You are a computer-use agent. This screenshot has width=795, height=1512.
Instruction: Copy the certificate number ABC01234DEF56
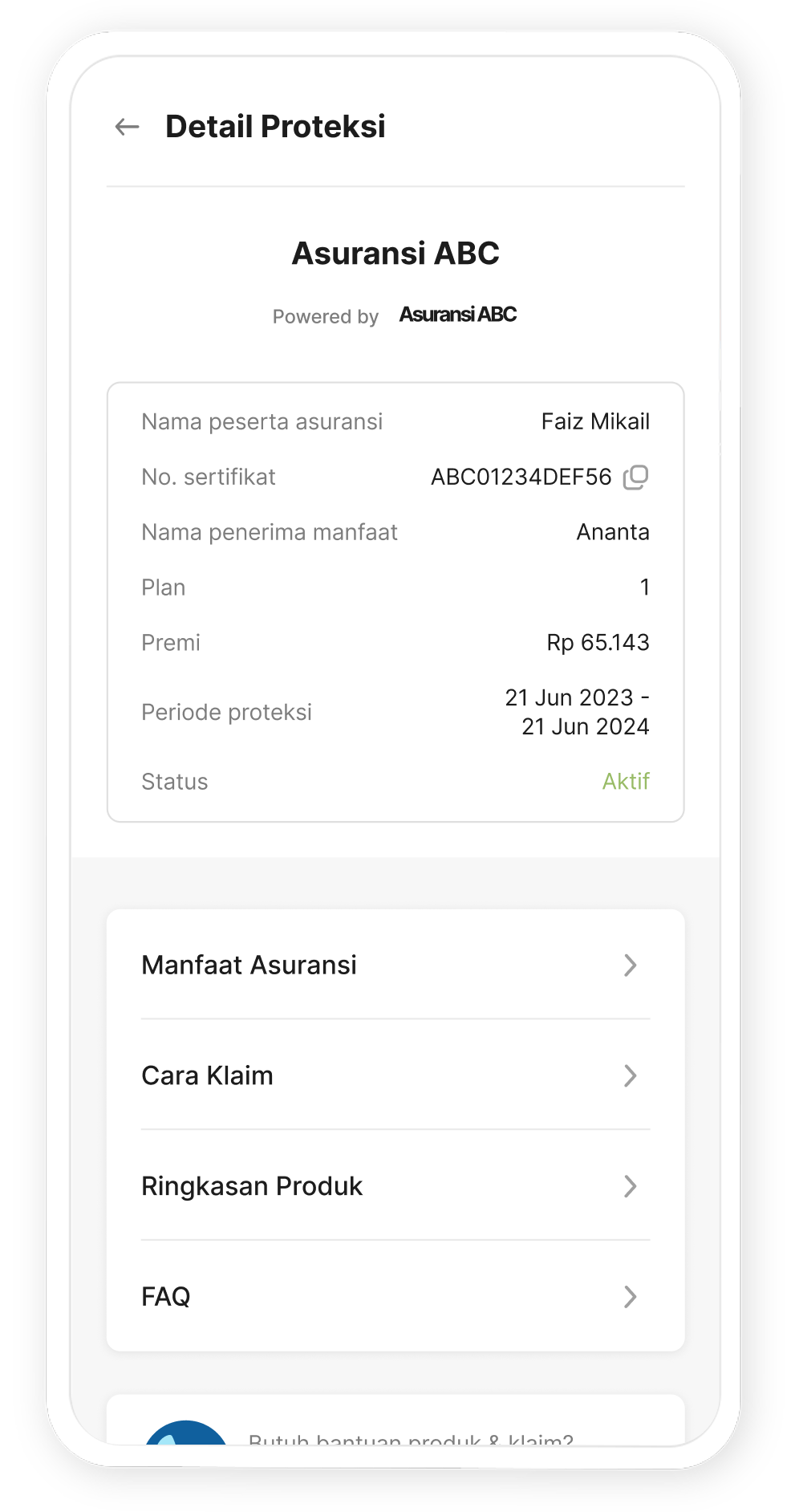tap(635, 478)
